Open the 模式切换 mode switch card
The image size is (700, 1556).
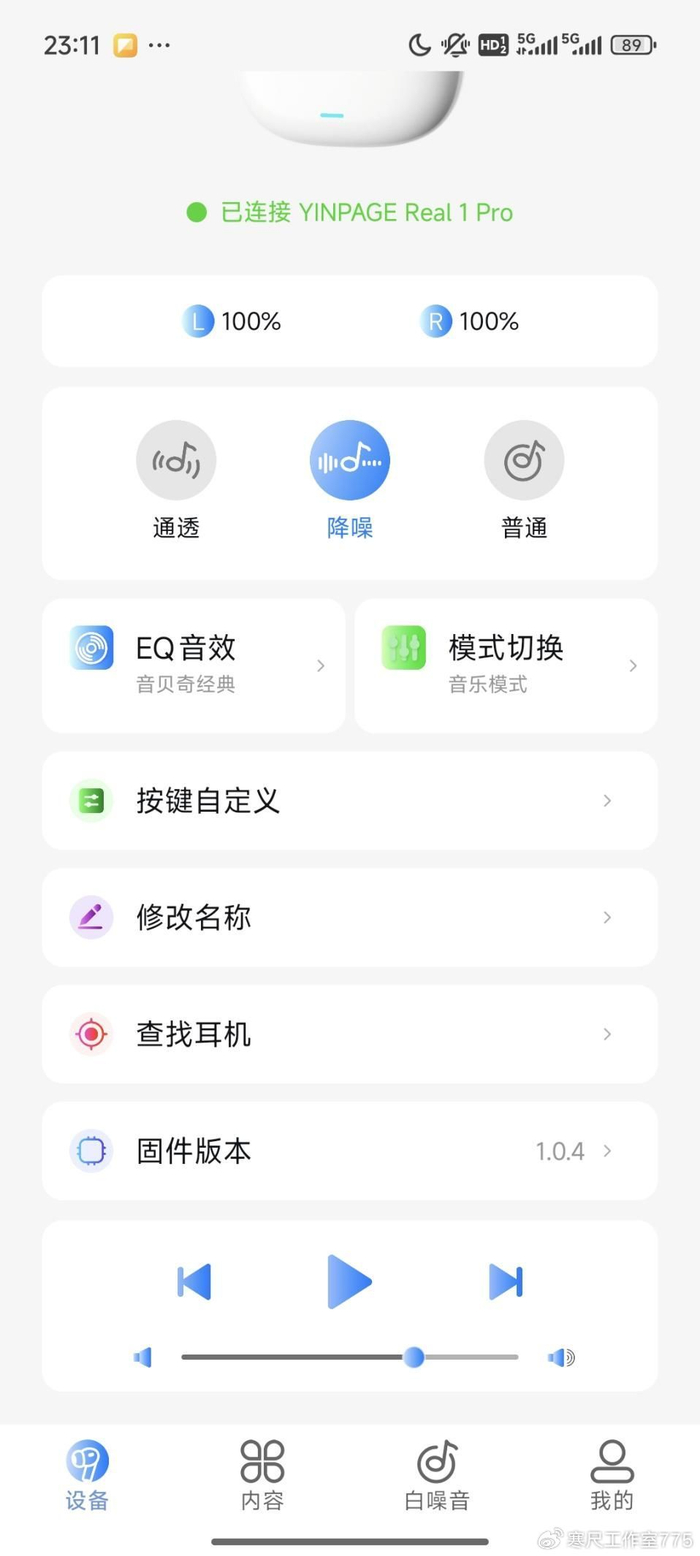pyautogui.click(x=506, y=665)
